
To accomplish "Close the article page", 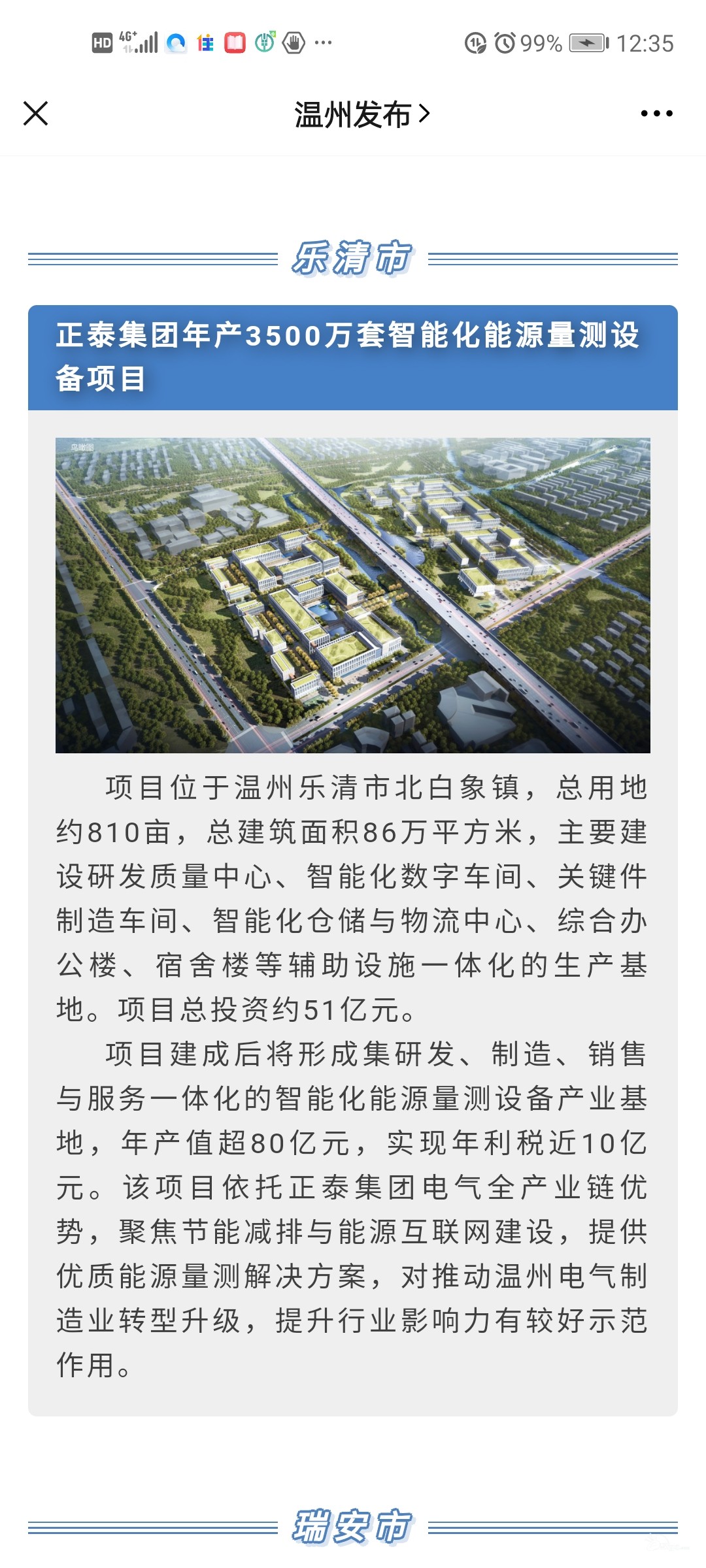I will (36, 113).
